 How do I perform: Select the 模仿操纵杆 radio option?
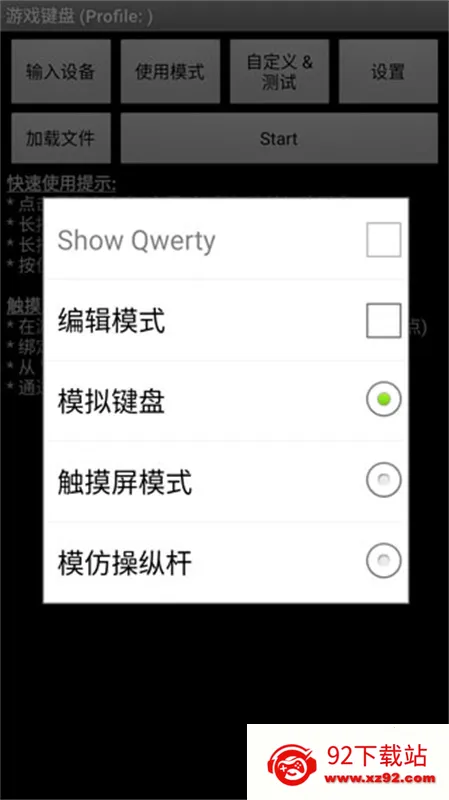coord(383,561)
